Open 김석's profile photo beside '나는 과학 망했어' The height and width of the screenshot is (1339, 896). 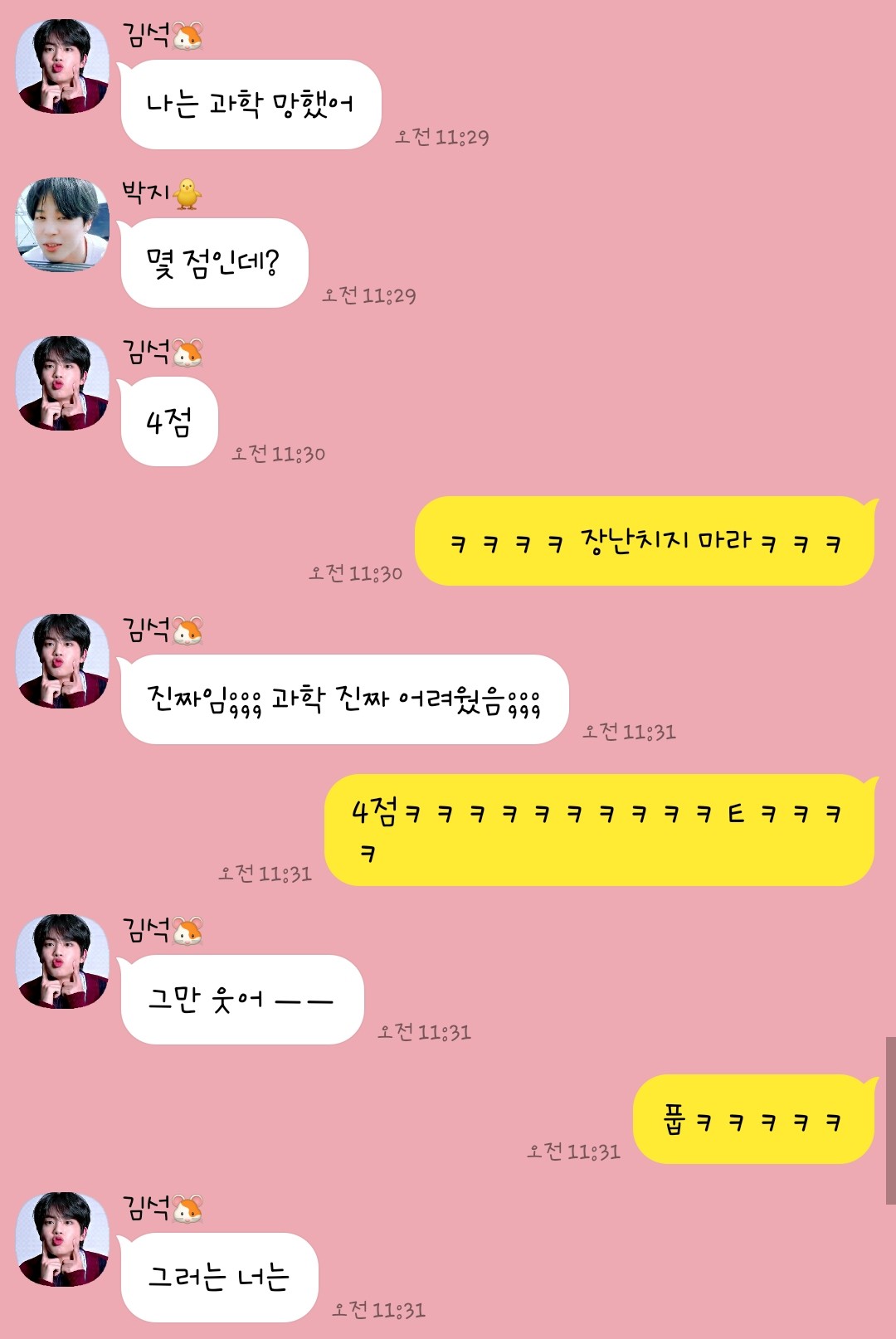62,66
